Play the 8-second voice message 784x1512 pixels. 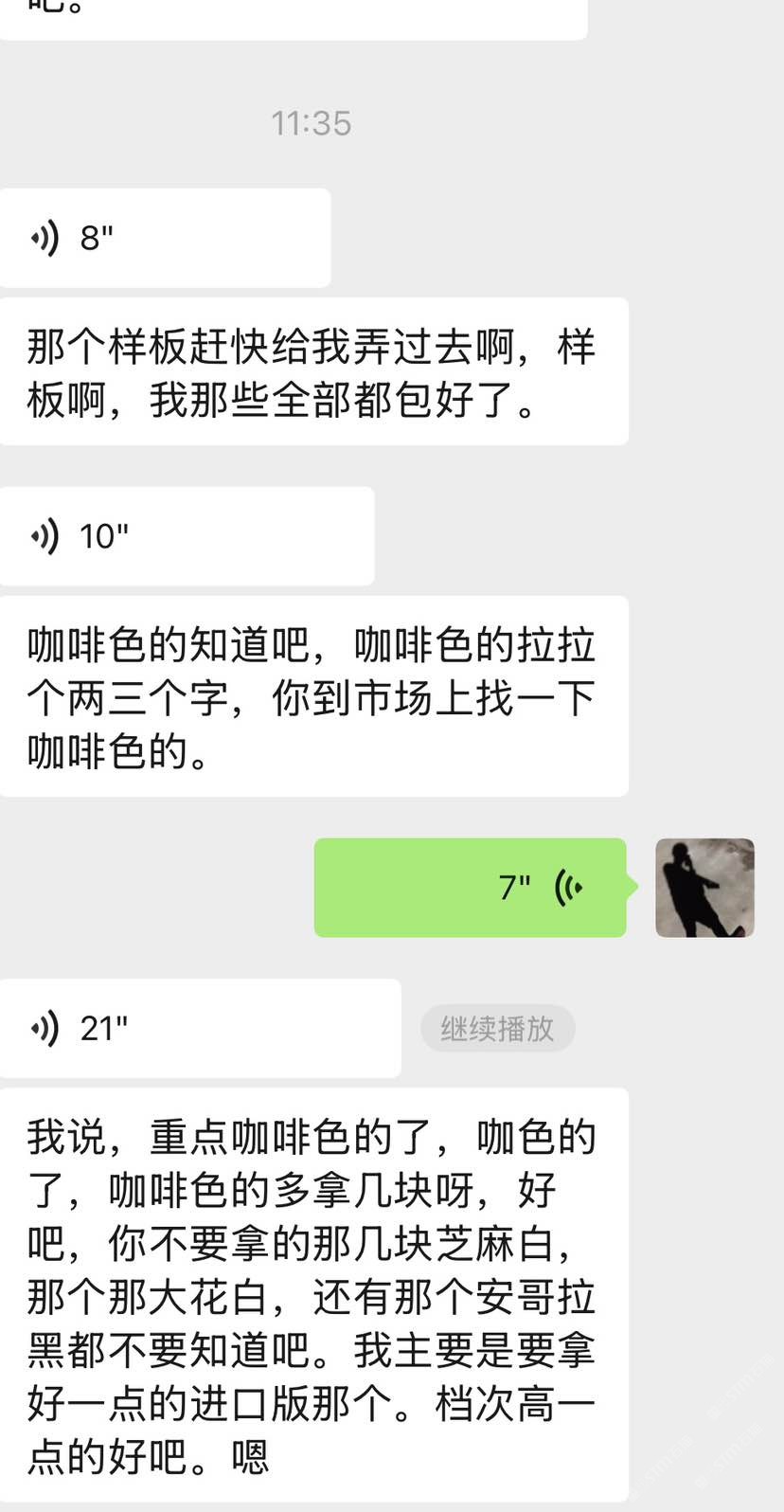click(165, 238)
